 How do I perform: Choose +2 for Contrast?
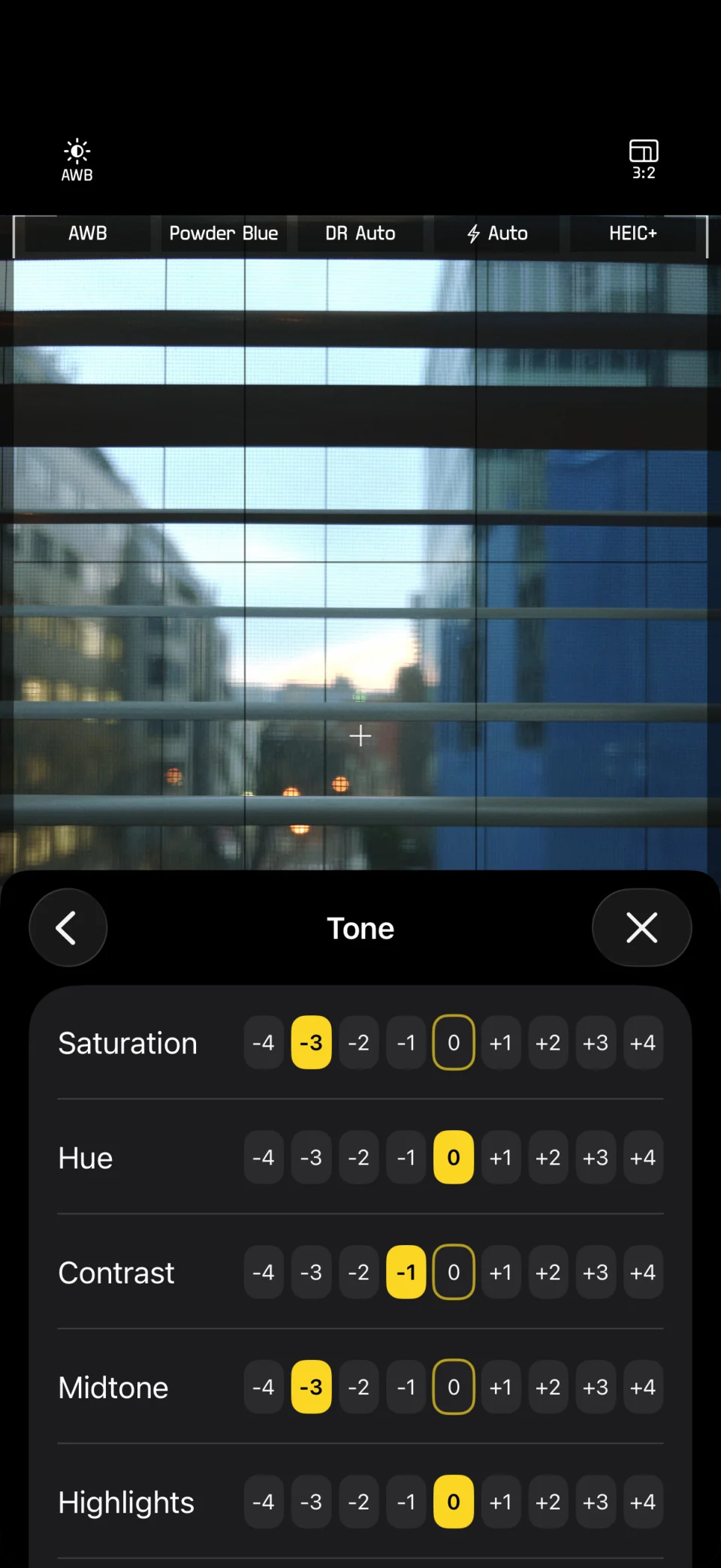548,1272
